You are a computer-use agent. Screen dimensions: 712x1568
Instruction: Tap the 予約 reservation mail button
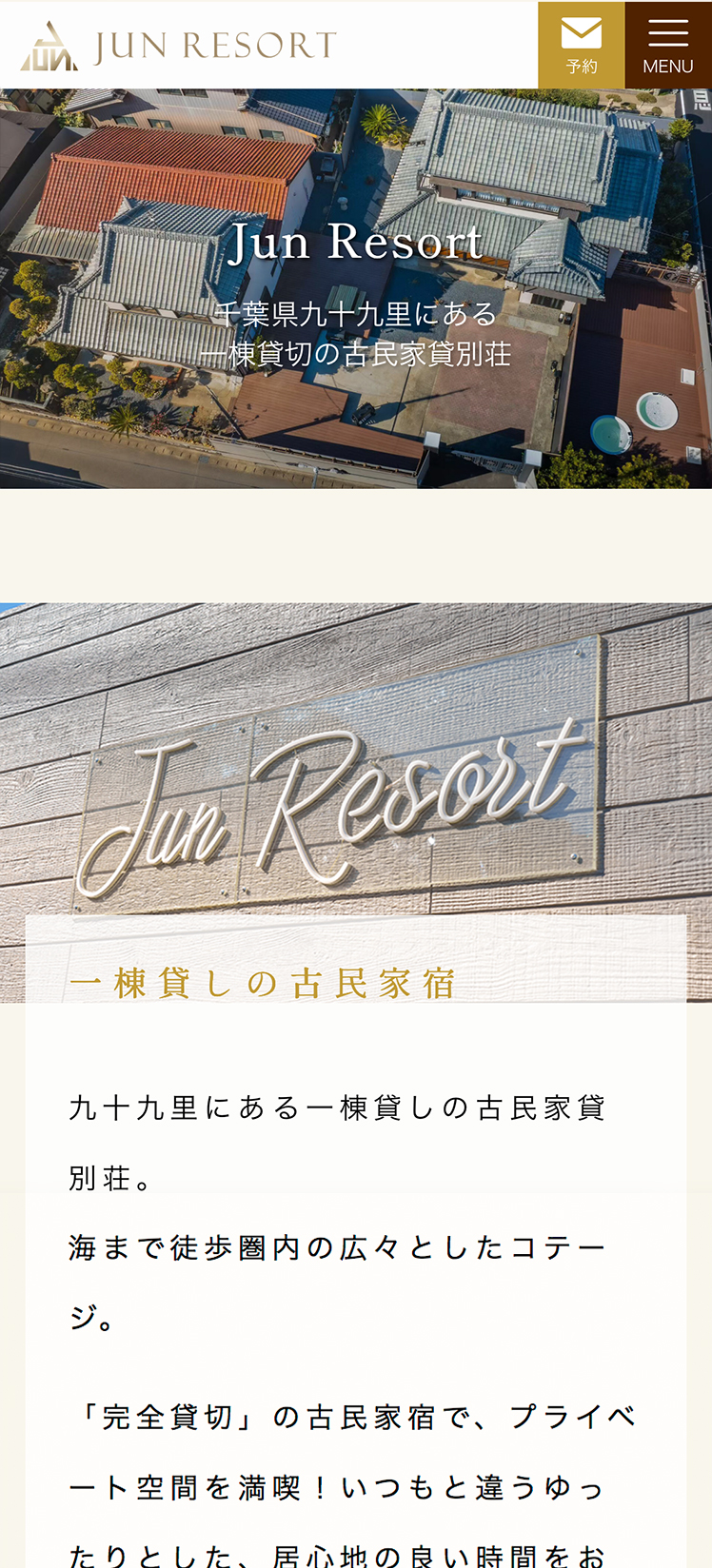coord(581,45)
